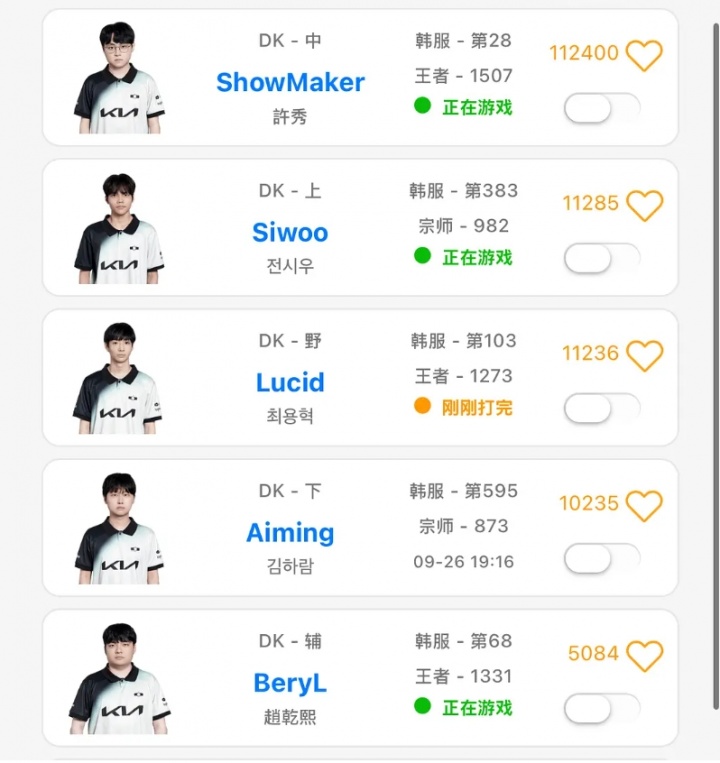Open Lucid's player page
Screen dimensions: 720x763
(290, 382)
